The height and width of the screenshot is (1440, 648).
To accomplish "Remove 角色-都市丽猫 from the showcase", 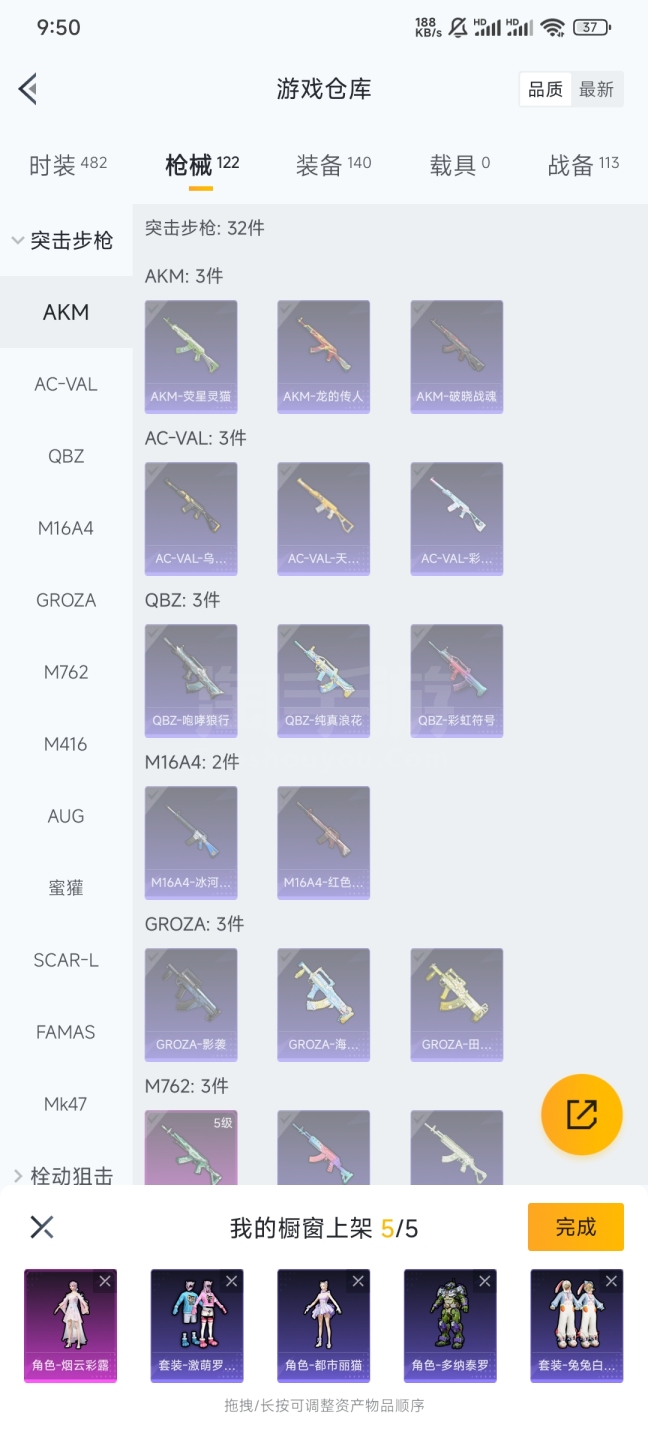I will [358, 1281].
